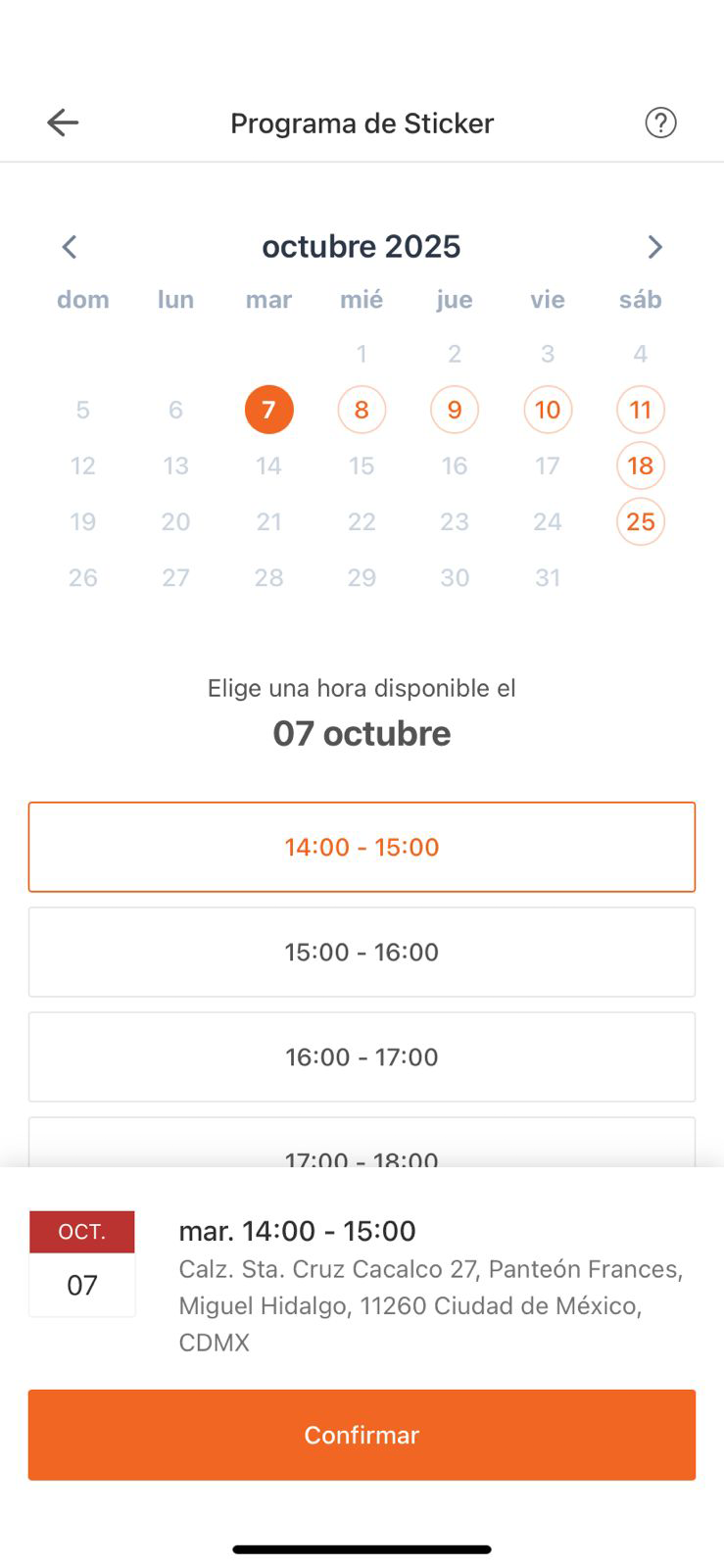Go back from Programa de Sticker
The height and width of the screenshot is (1568, 724).
point(63,122)
